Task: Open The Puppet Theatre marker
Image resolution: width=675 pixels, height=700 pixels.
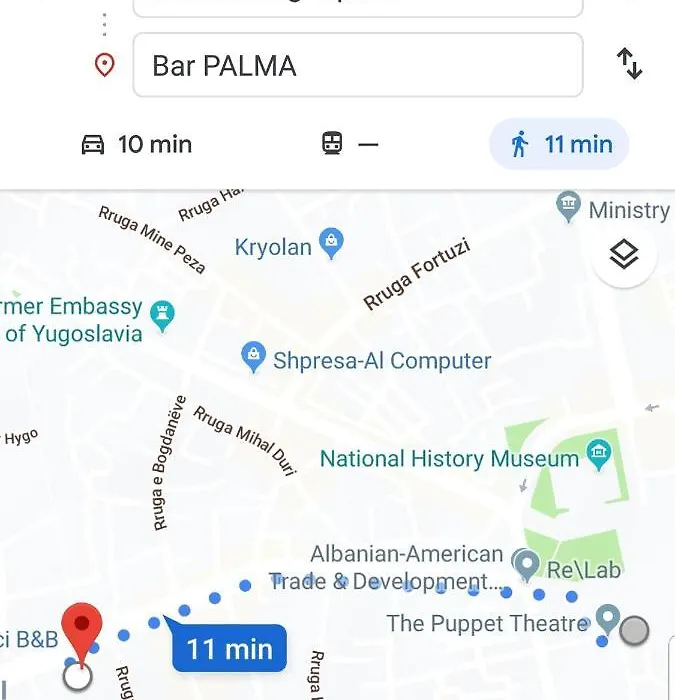Action: point(606,618)
